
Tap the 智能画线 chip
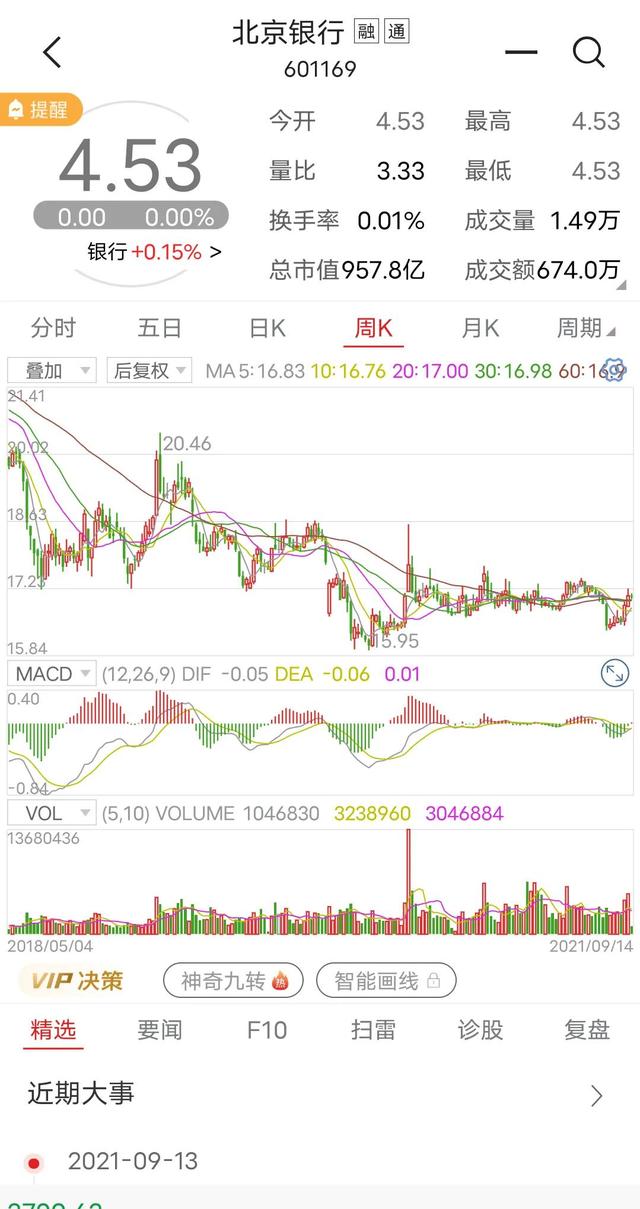coord(386,980)
